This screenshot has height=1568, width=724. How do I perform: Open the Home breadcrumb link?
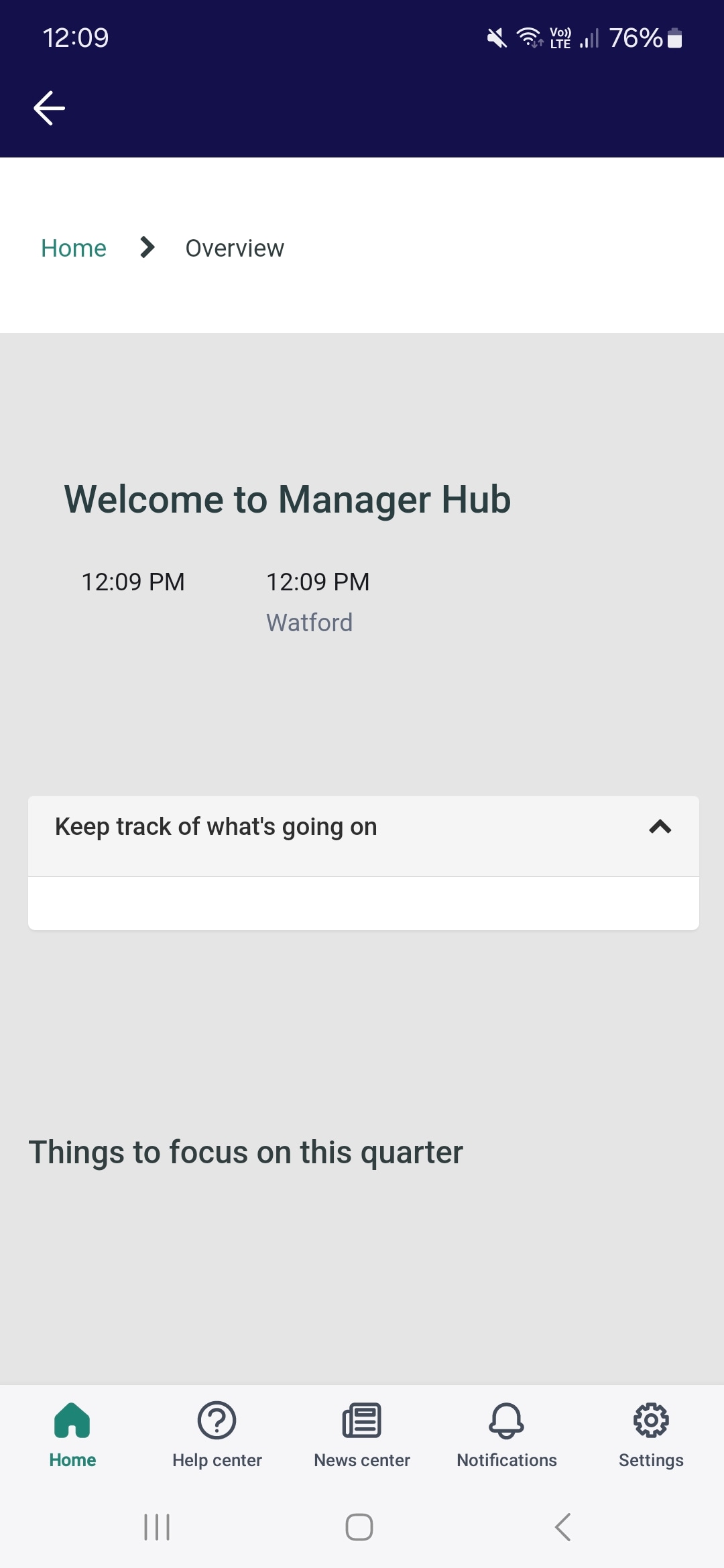pyautogui.click(x=74, y=249)
